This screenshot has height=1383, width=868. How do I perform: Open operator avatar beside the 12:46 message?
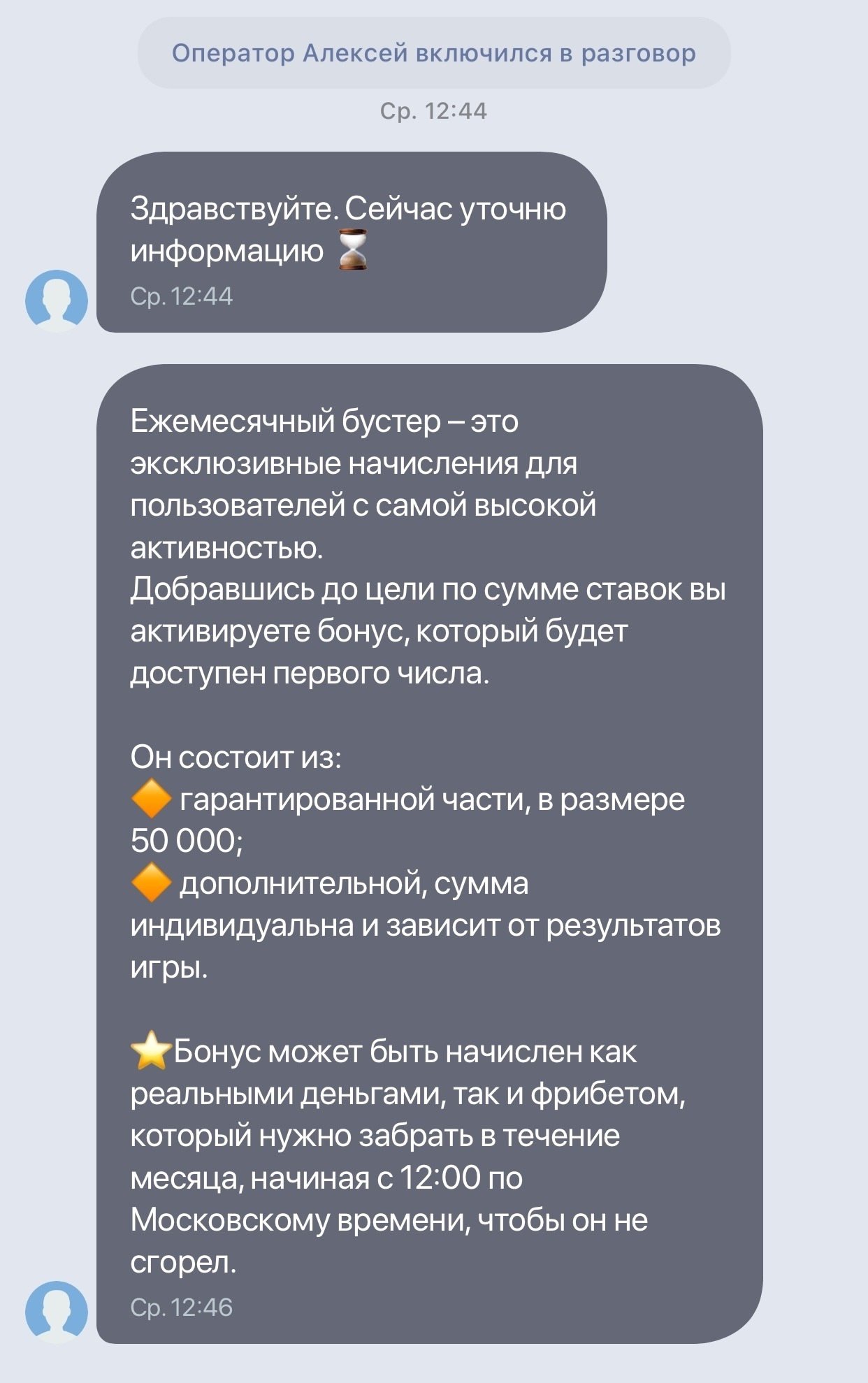pyautogui.click(x=56, y=1312)
